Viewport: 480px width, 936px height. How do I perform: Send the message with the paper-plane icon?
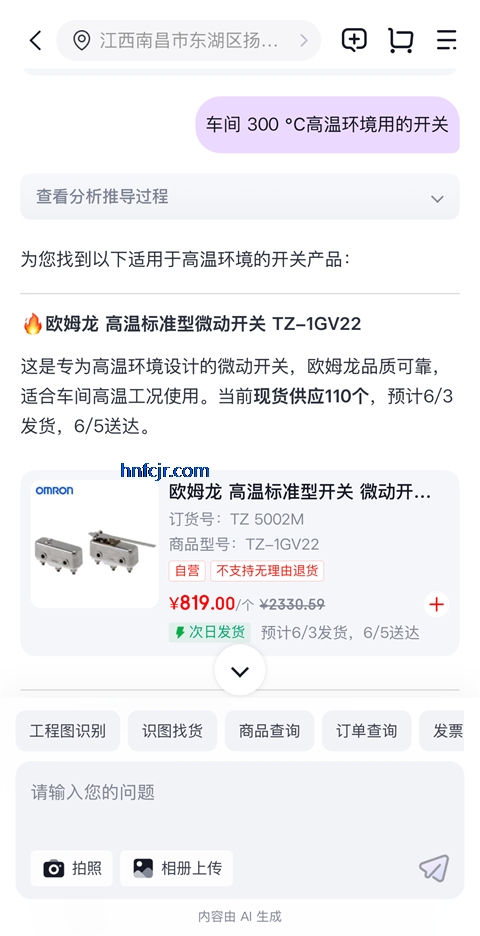434,868
